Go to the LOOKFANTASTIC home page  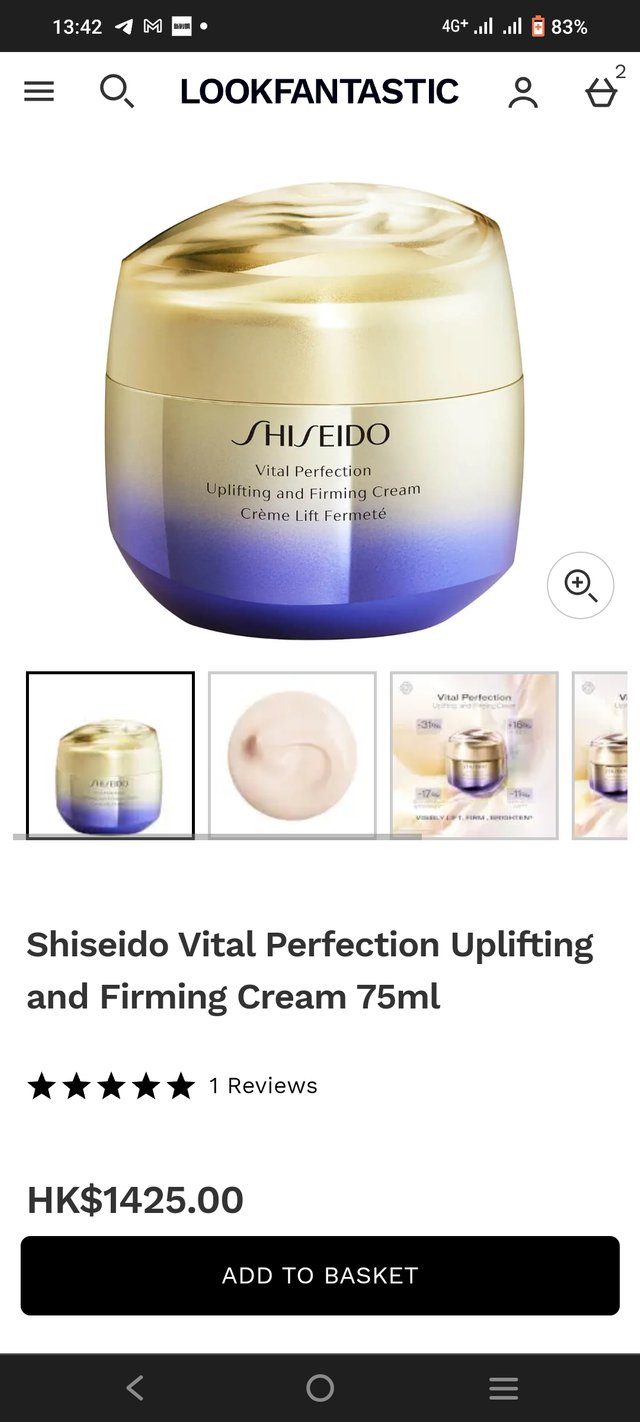[319, 91]
